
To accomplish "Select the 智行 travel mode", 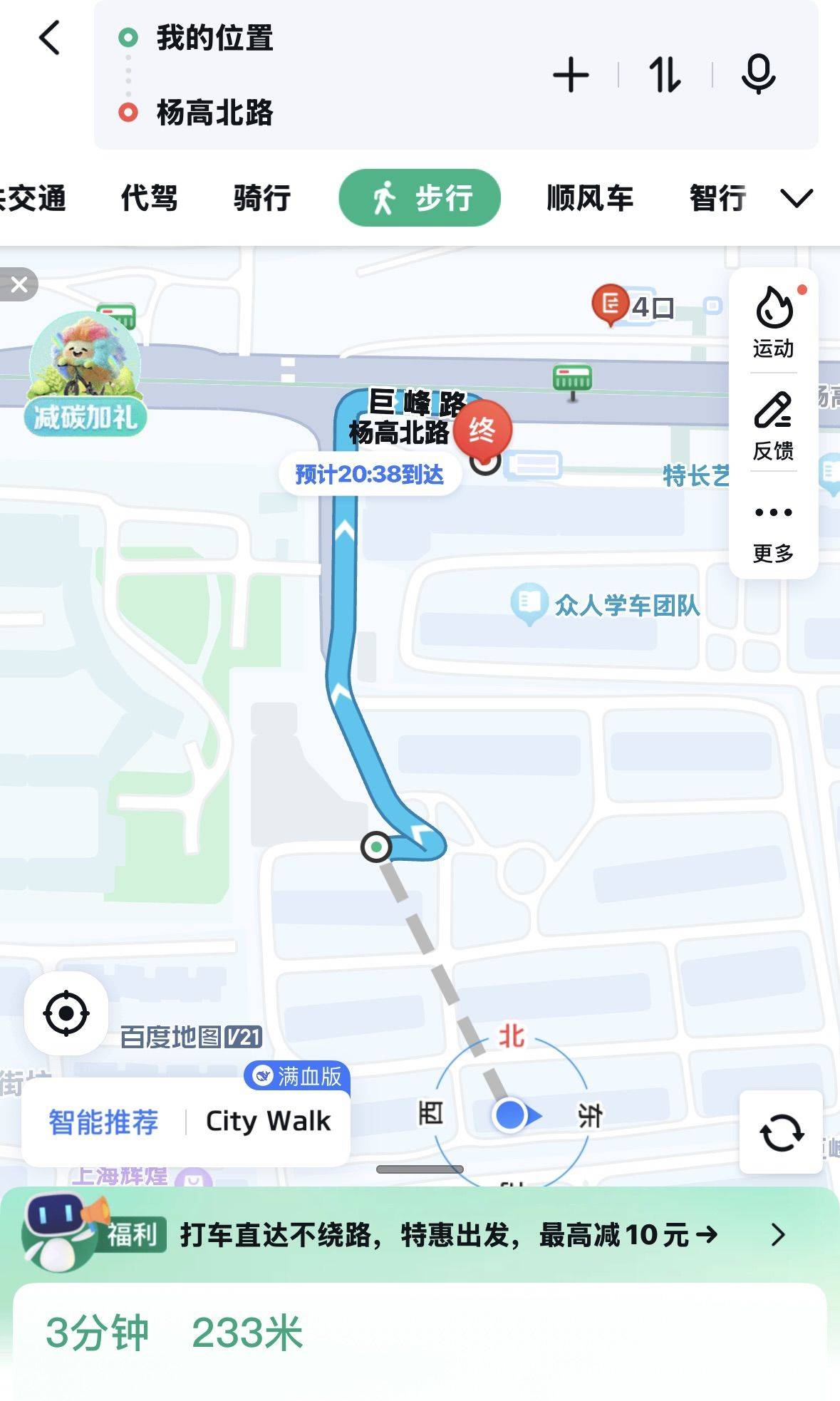I will click(x=718, y=197).
